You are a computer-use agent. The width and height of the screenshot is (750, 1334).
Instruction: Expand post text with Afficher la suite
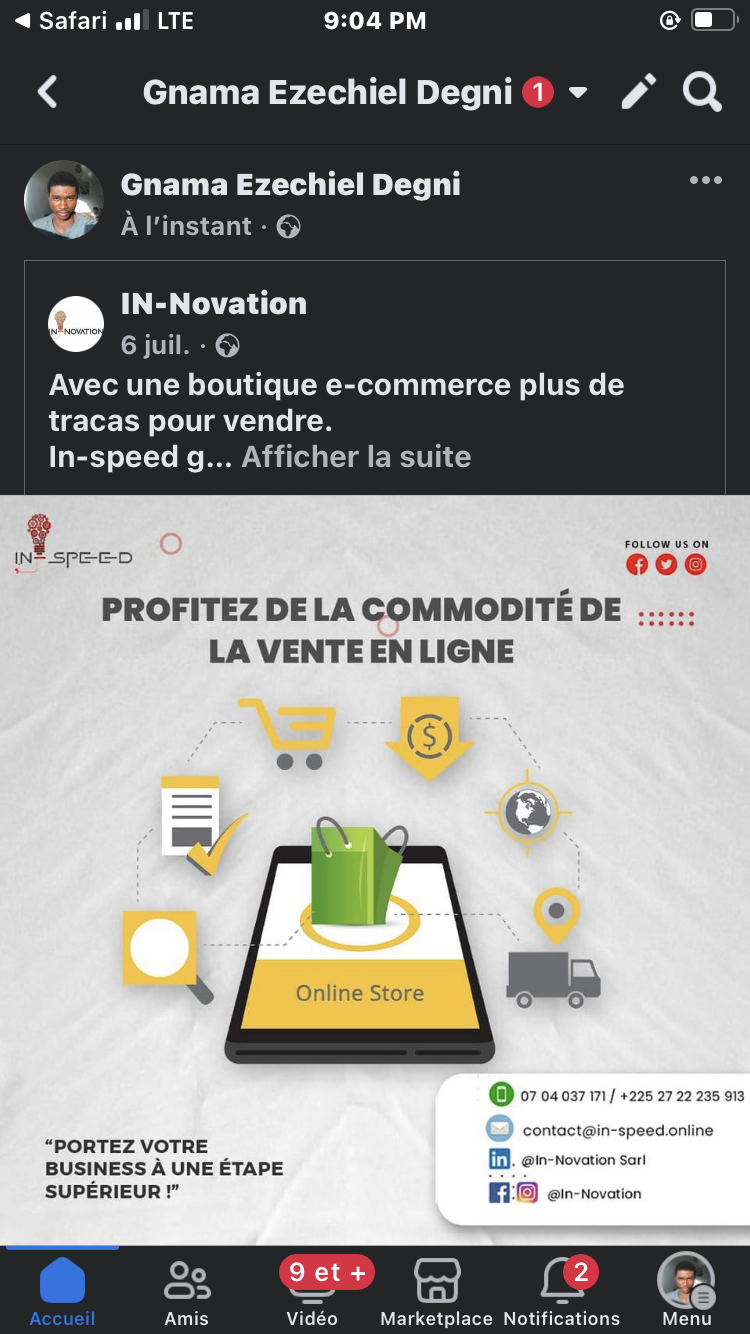[356, 457]
